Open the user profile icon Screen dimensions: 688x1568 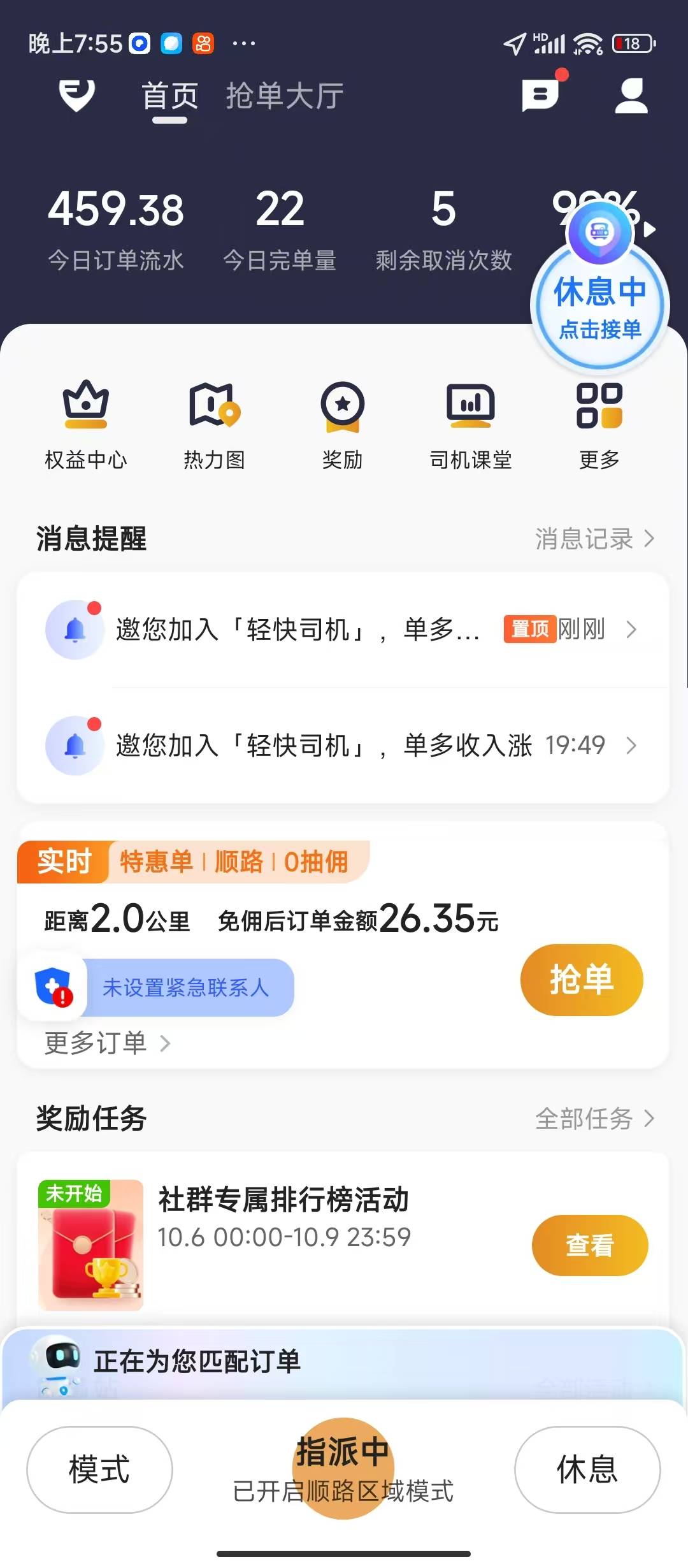[631, 96]
